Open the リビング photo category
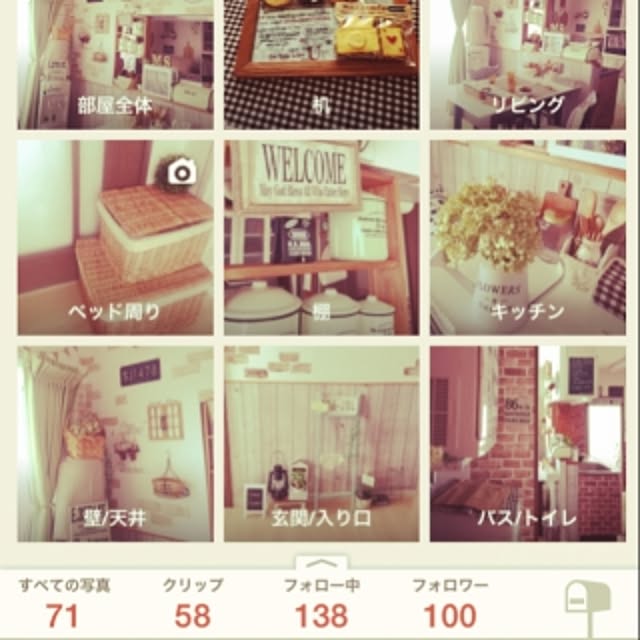 tap(527, 64)
